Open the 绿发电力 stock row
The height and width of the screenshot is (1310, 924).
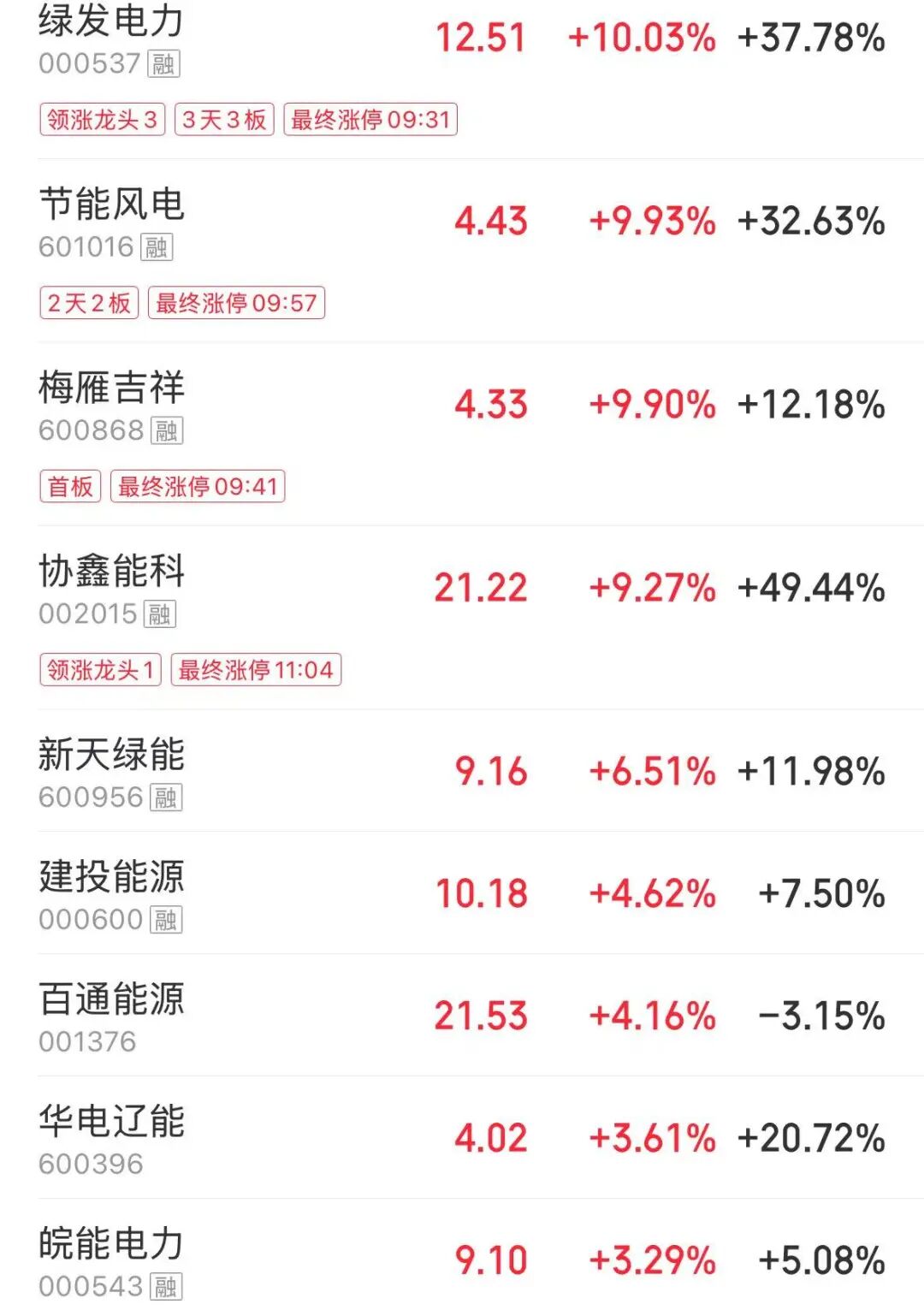click(111, 22)
